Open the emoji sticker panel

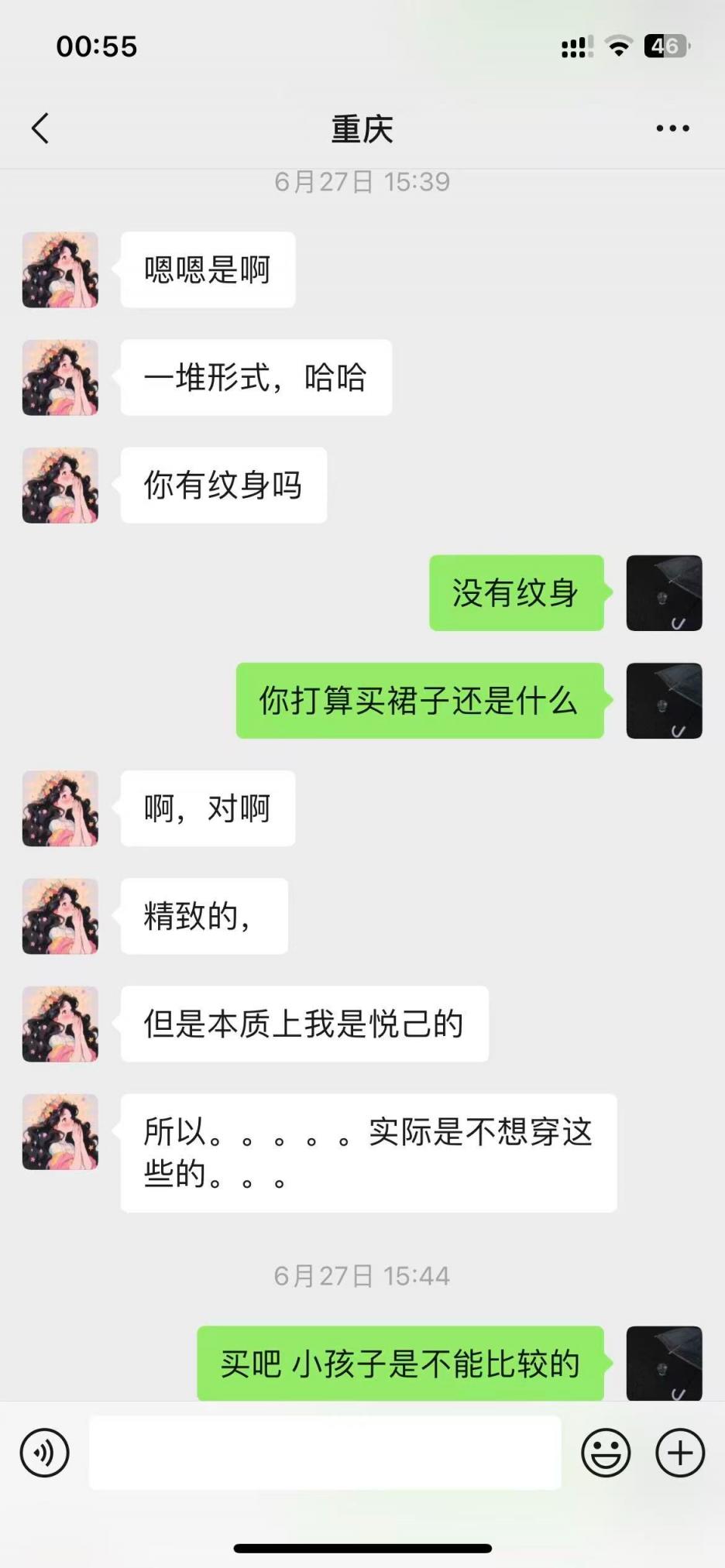606,1453
